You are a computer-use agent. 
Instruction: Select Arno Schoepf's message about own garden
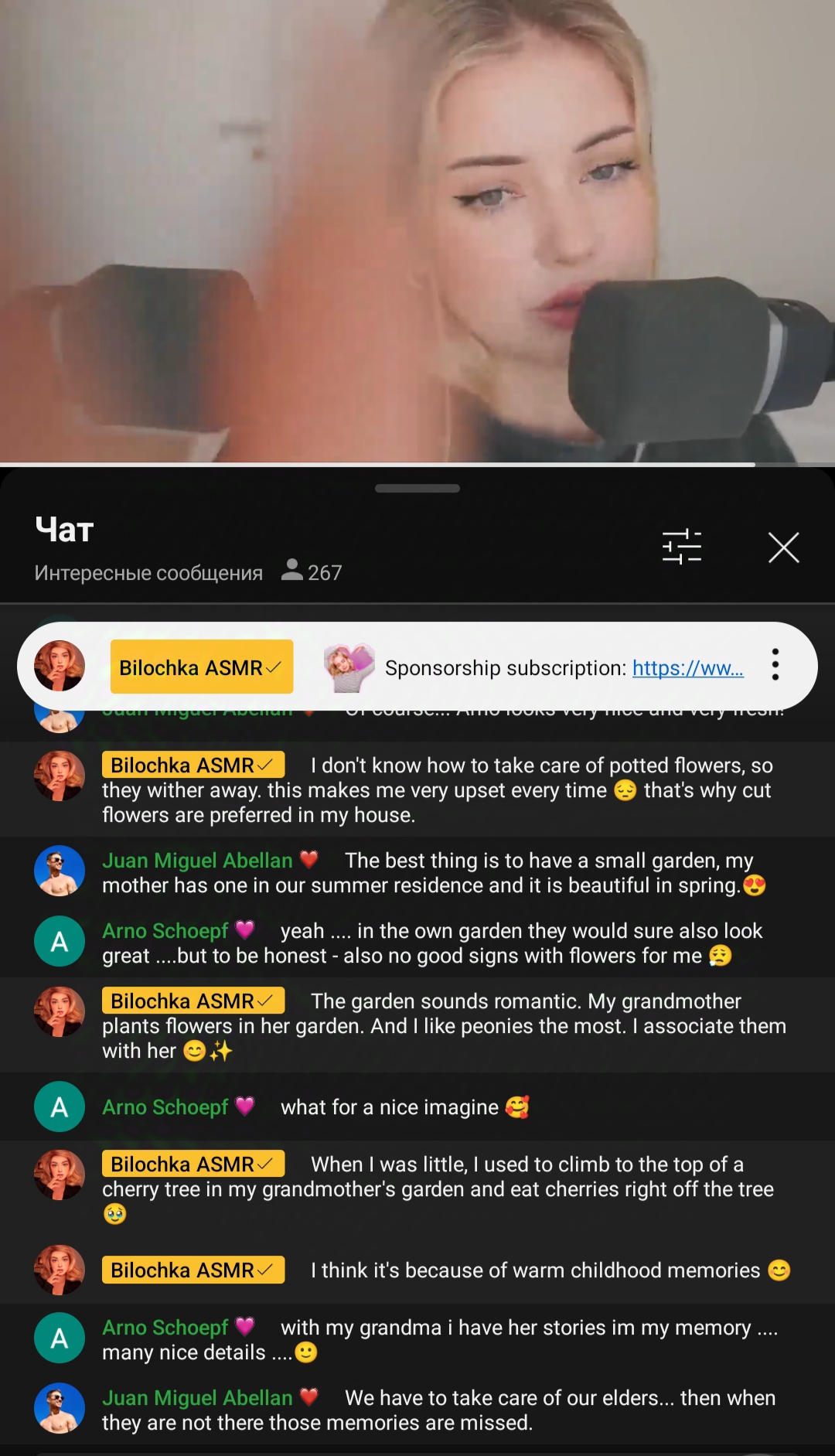[x=417, y=943]
